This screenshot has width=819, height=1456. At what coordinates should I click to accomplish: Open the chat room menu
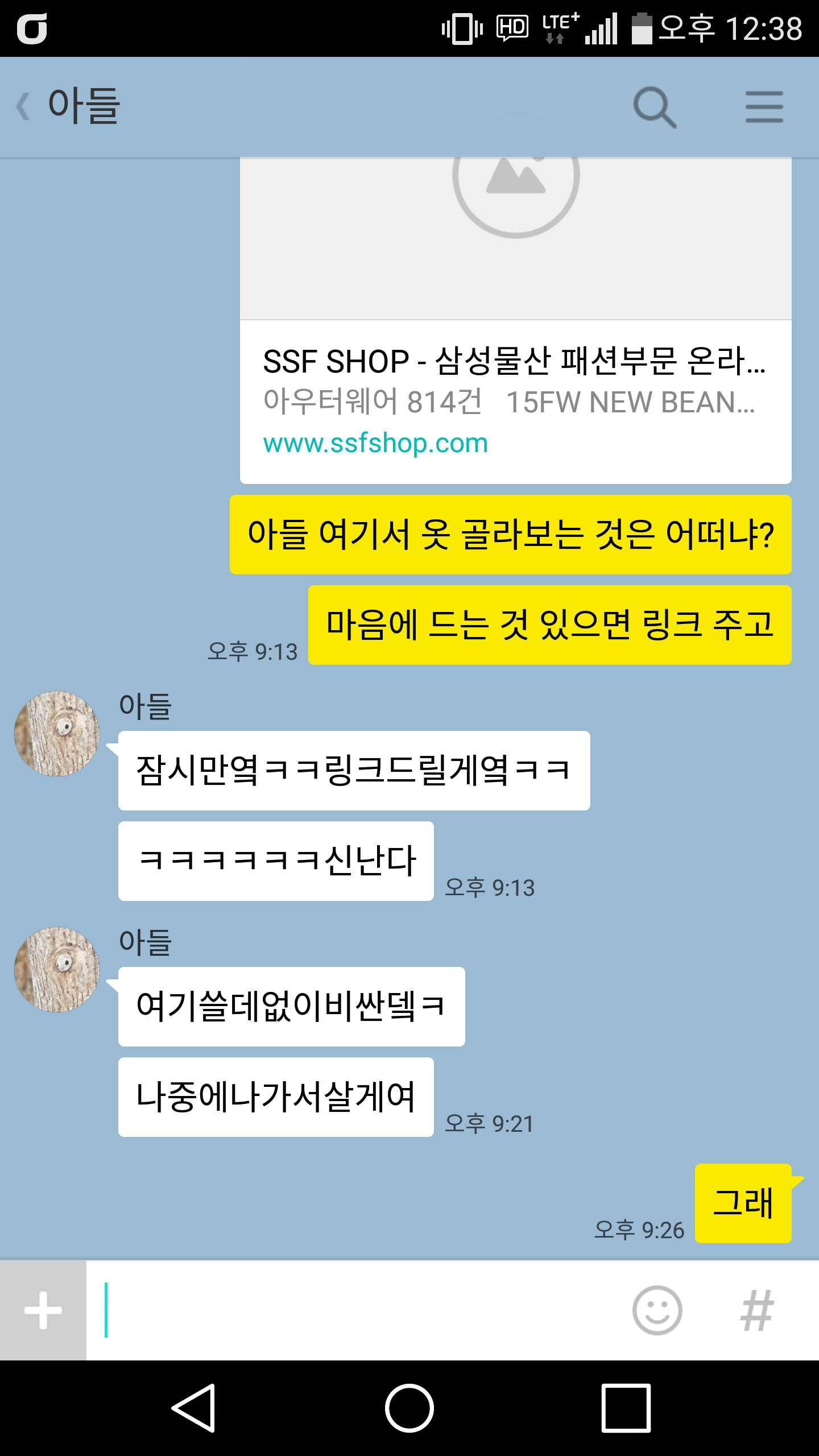[x=764, y=106]
